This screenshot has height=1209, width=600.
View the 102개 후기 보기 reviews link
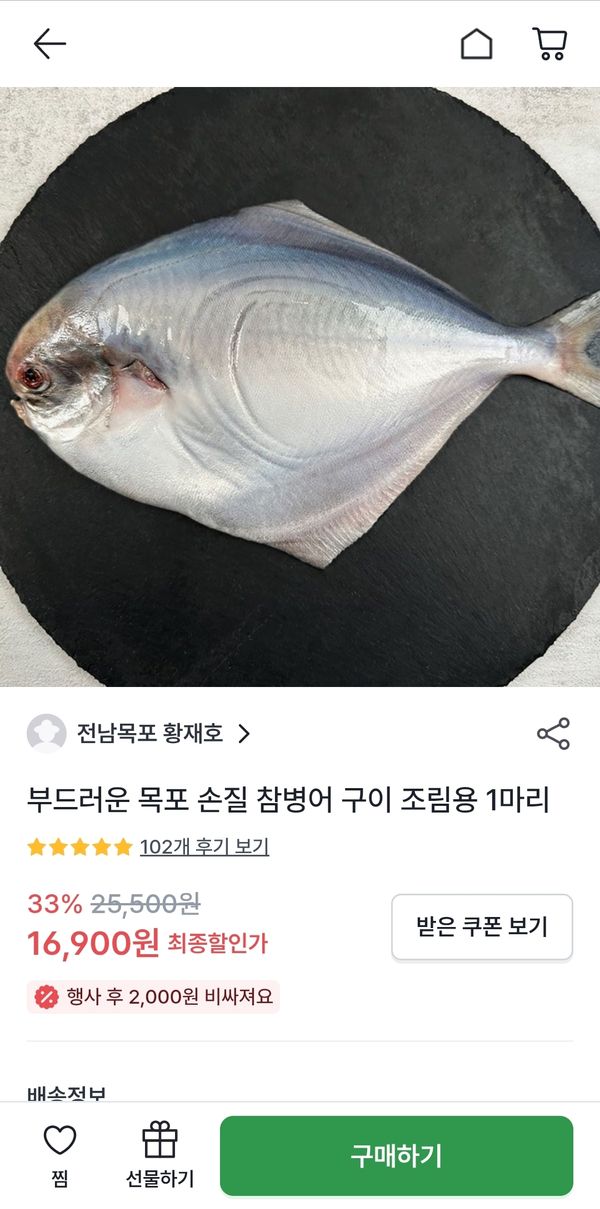204,847
